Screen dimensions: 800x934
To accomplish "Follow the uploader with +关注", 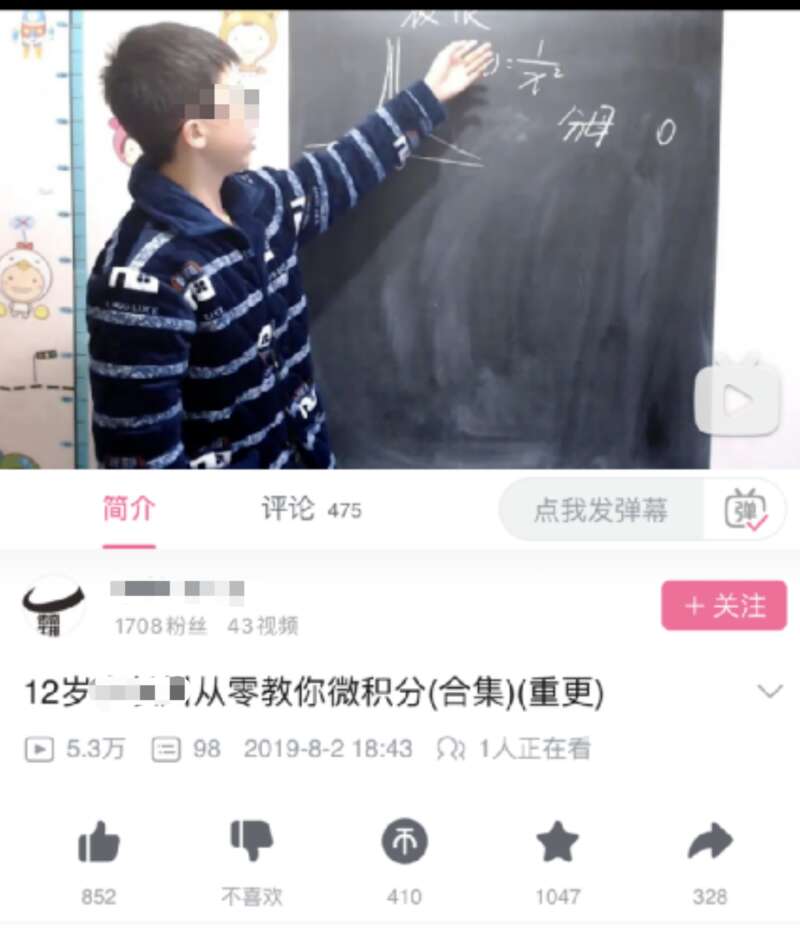I will [723, 606].
